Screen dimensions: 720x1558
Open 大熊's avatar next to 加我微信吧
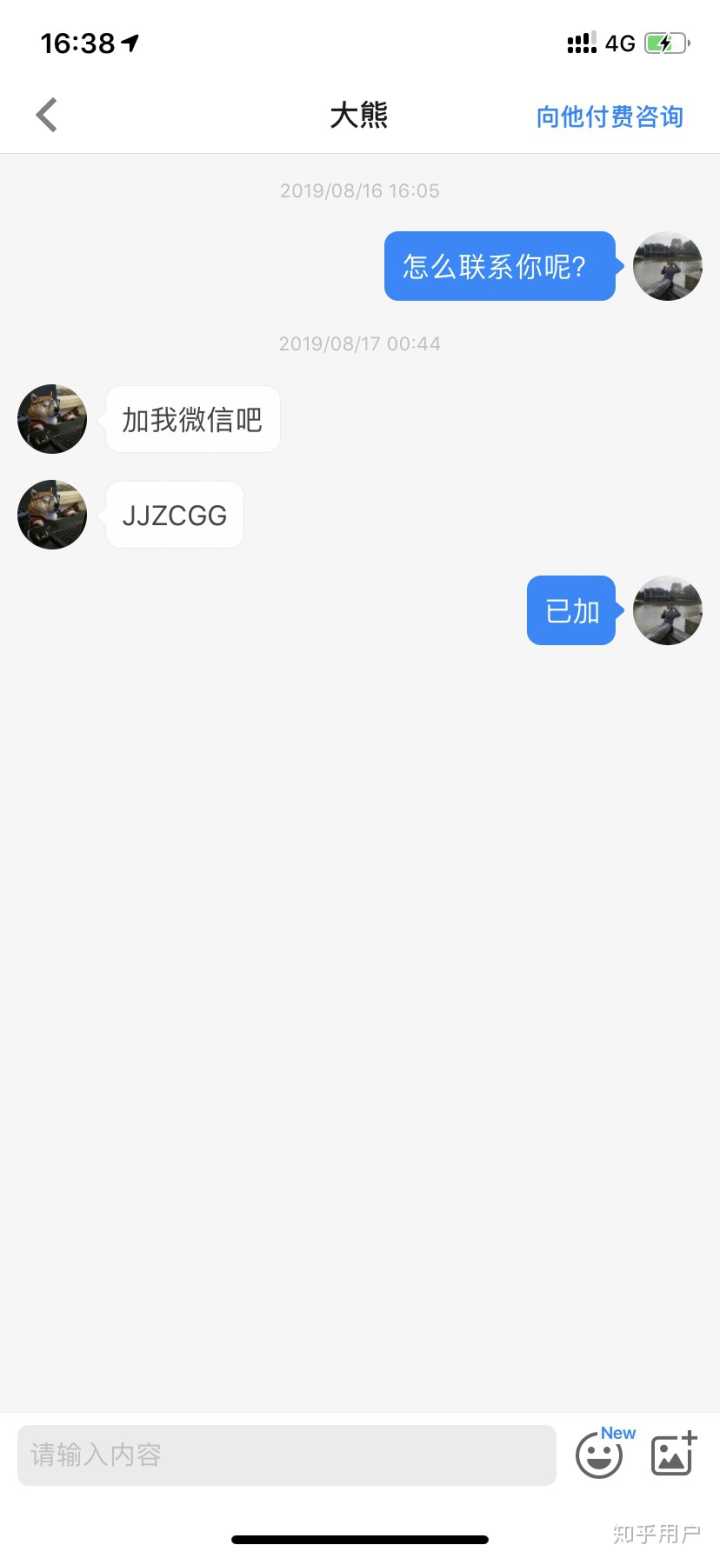tap(52, 419)
